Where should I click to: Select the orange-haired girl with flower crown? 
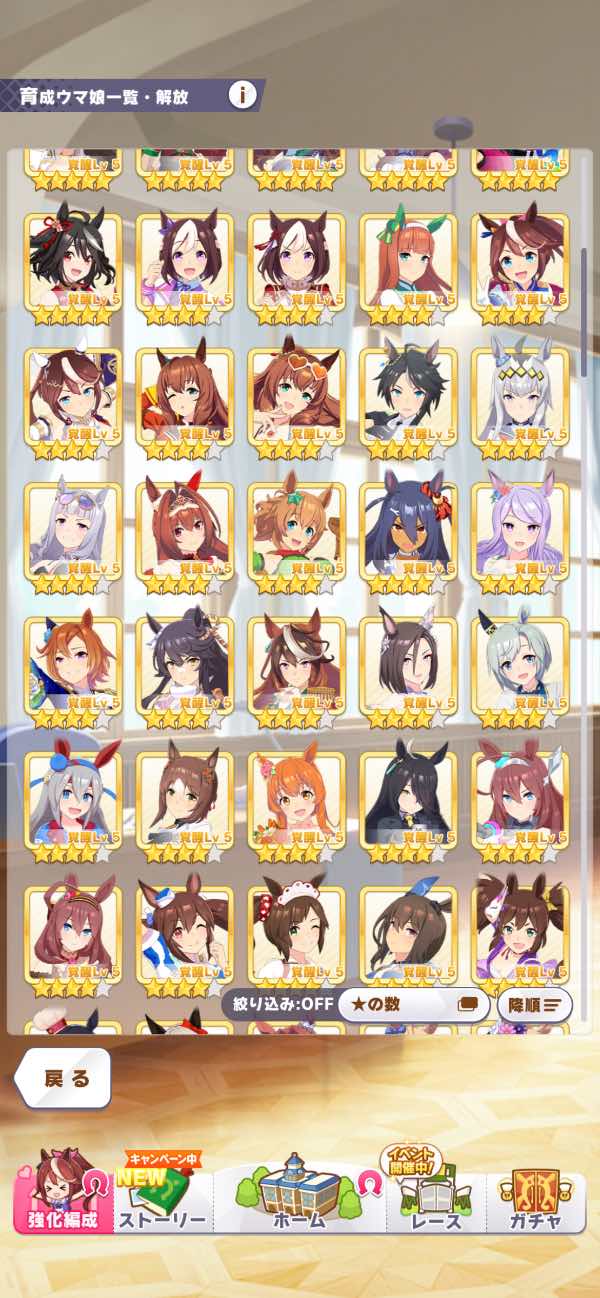(x=296, y=800)
